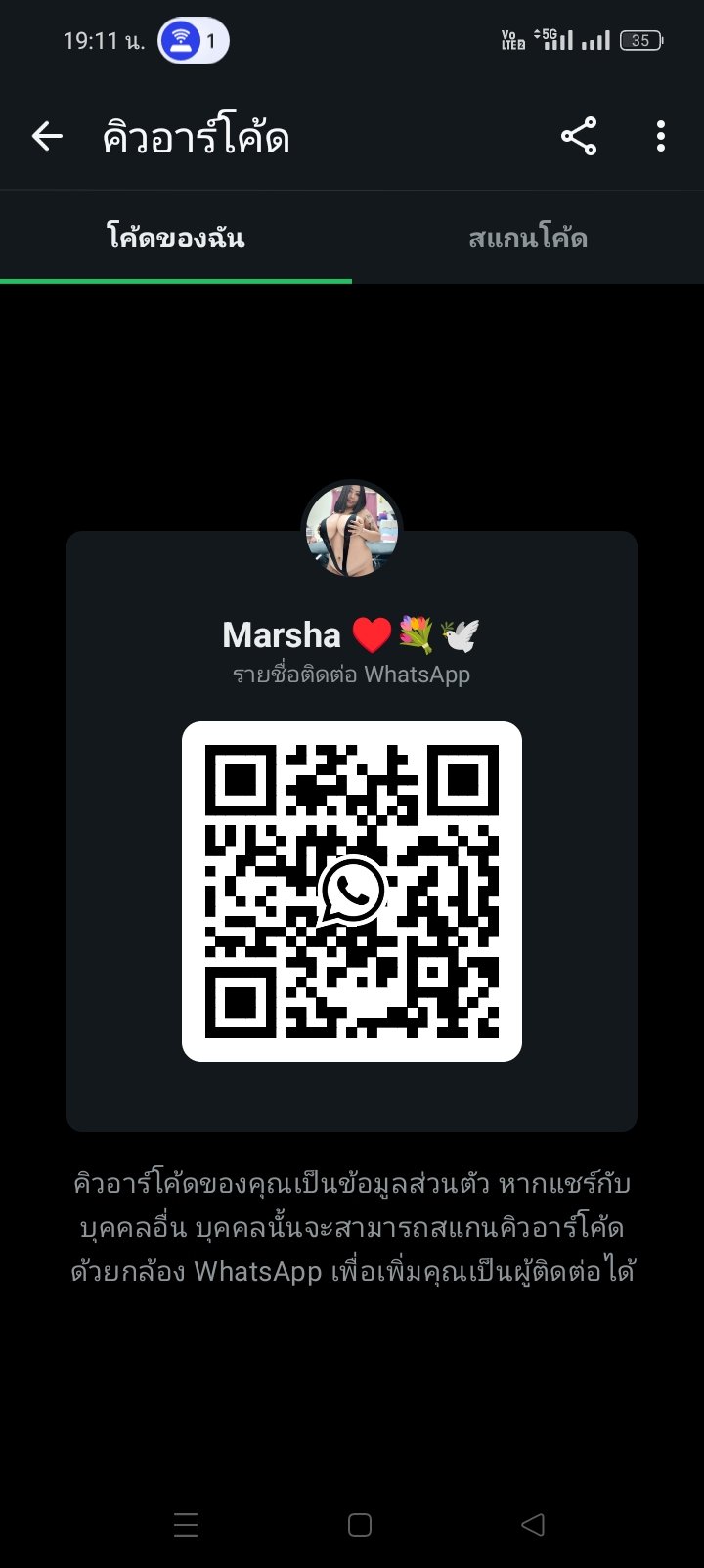Viewport: 704px width, 1568px height.
Task: Share my WhatsApp QR code
Action: point(579,137)
